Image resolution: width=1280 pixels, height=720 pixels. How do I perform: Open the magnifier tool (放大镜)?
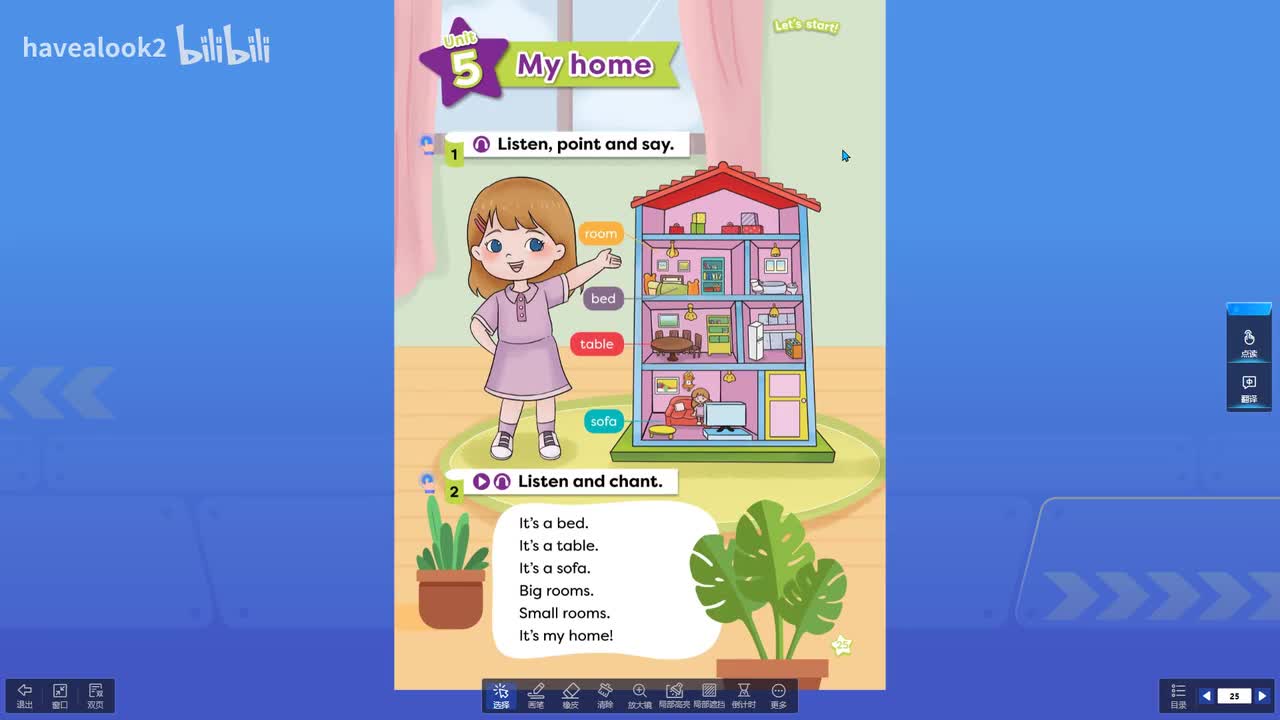640,695
